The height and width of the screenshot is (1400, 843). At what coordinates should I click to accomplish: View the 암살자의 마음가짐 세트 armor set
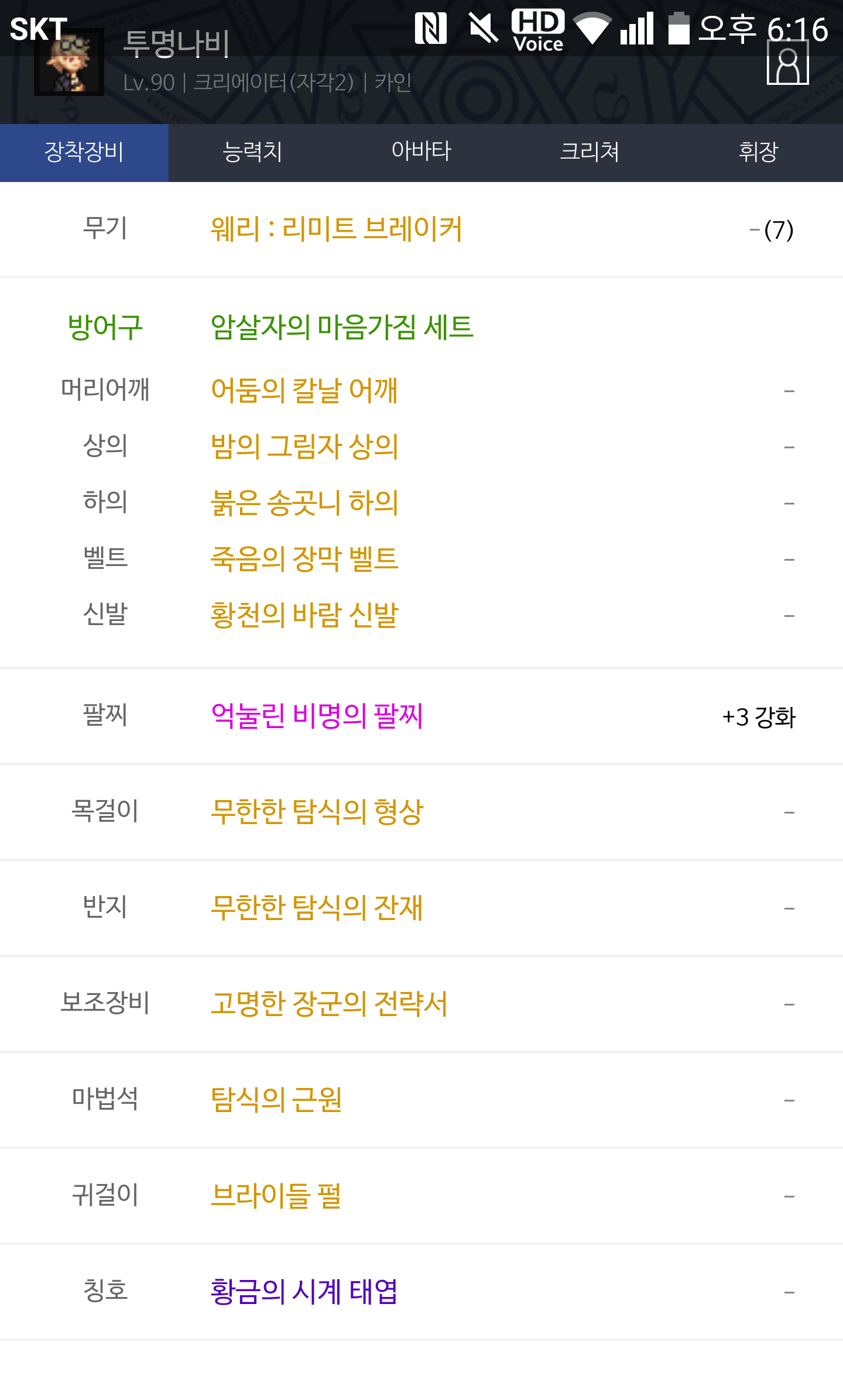point(342,327)
